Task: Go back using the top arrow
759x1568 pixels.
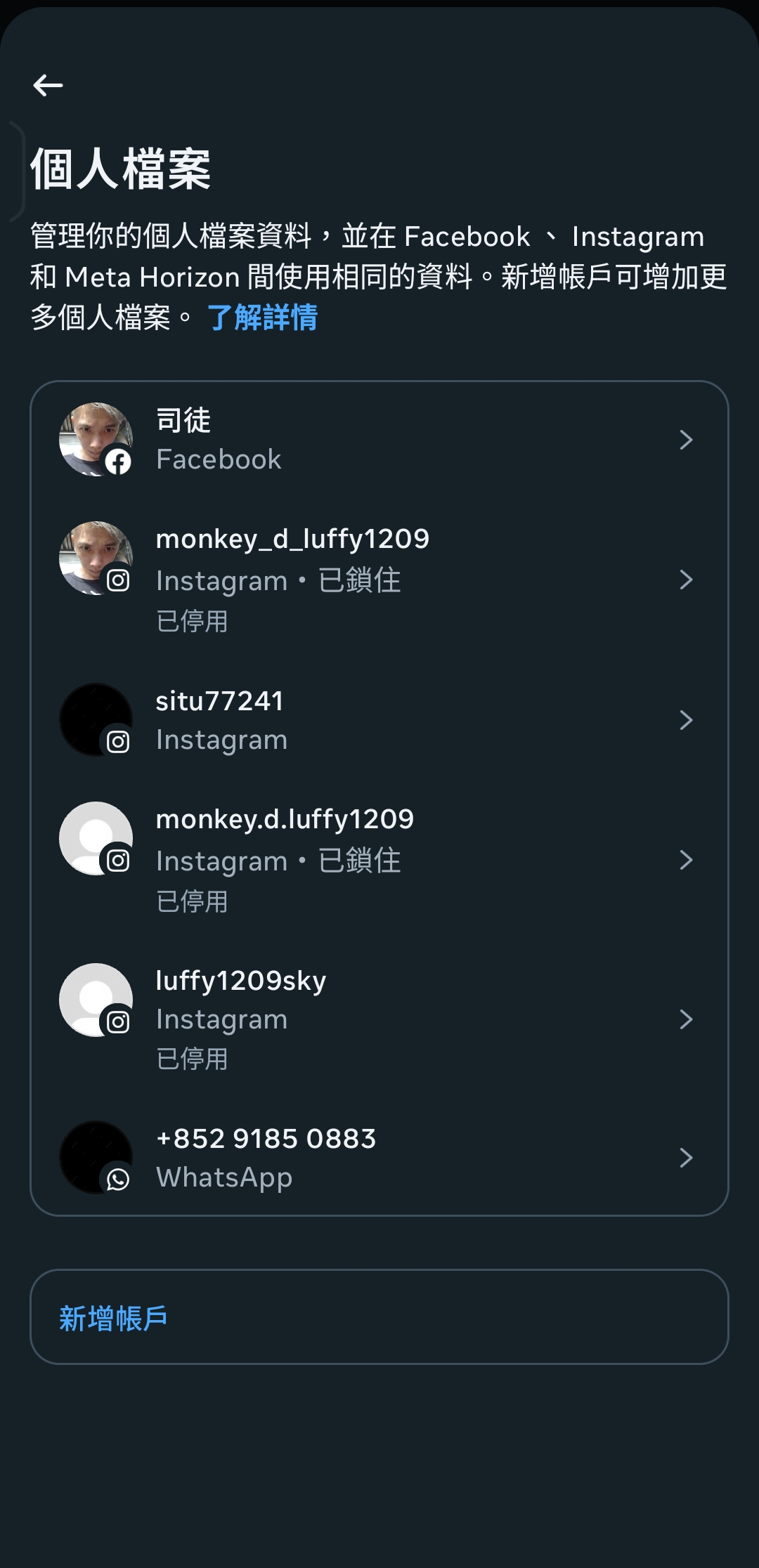Action: [48, 86]
